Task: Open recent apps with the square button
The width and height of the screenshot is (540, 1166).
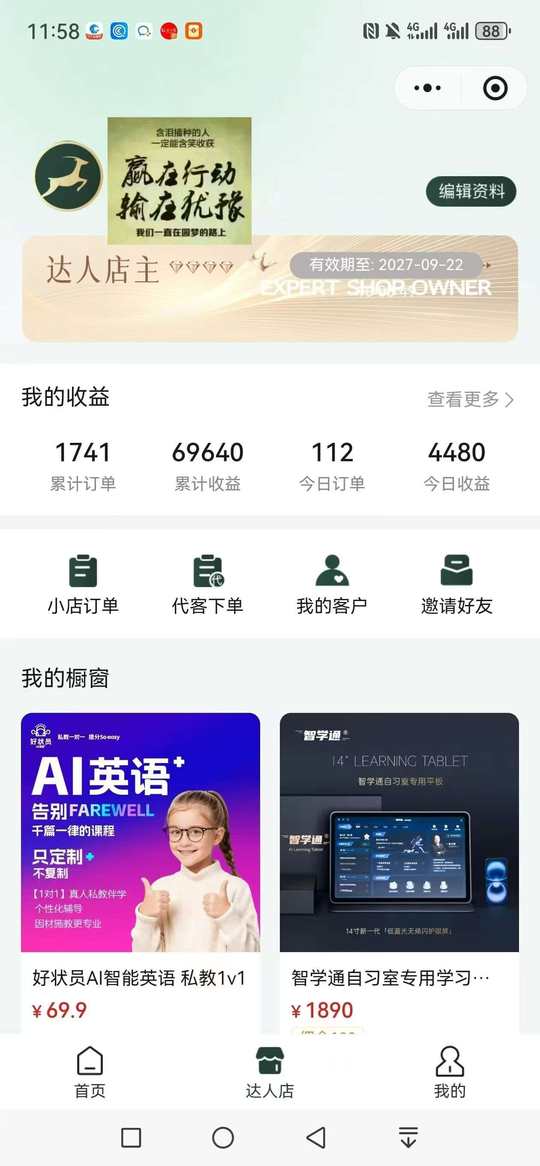Action: (x=131, y=1137)
